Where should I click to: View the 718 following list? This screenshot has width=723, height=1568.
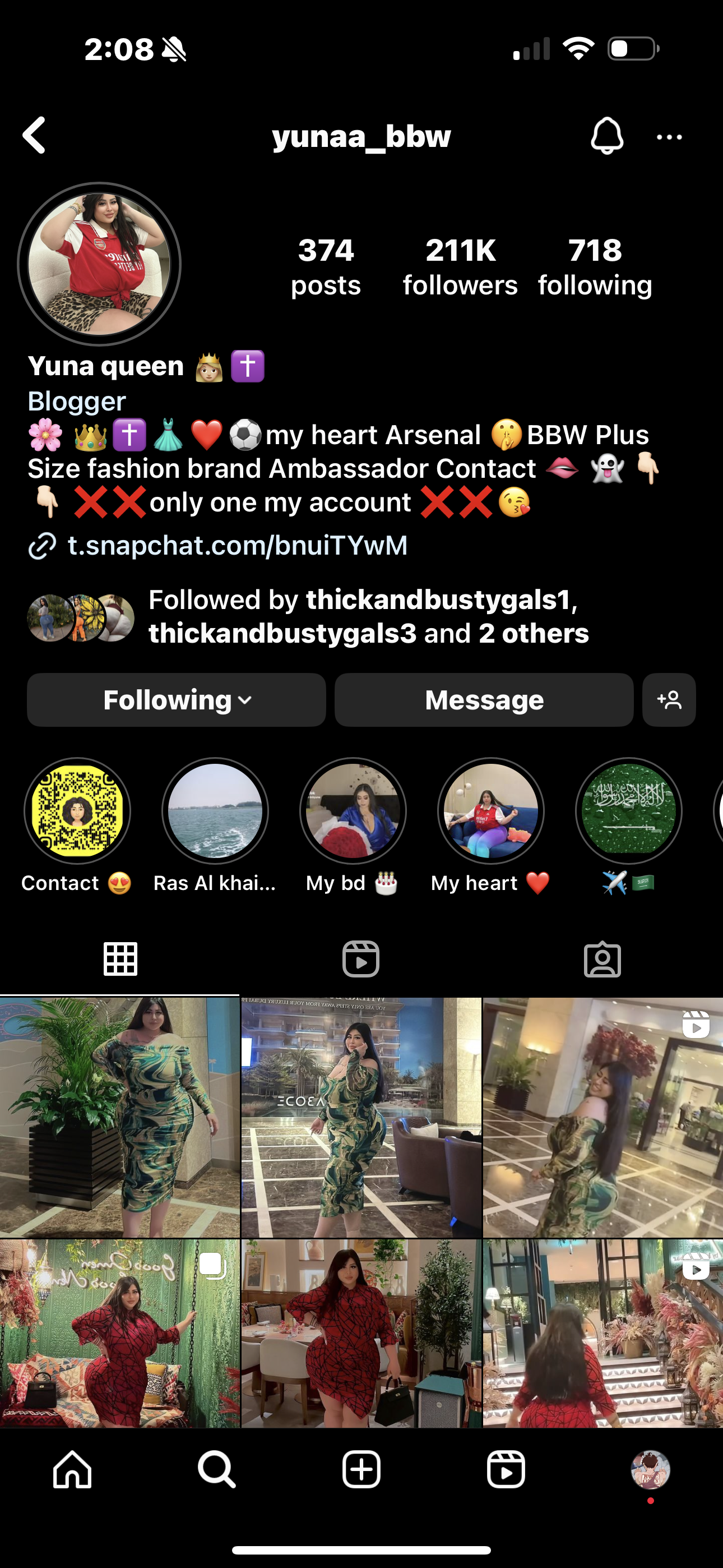tap(595, 266)
